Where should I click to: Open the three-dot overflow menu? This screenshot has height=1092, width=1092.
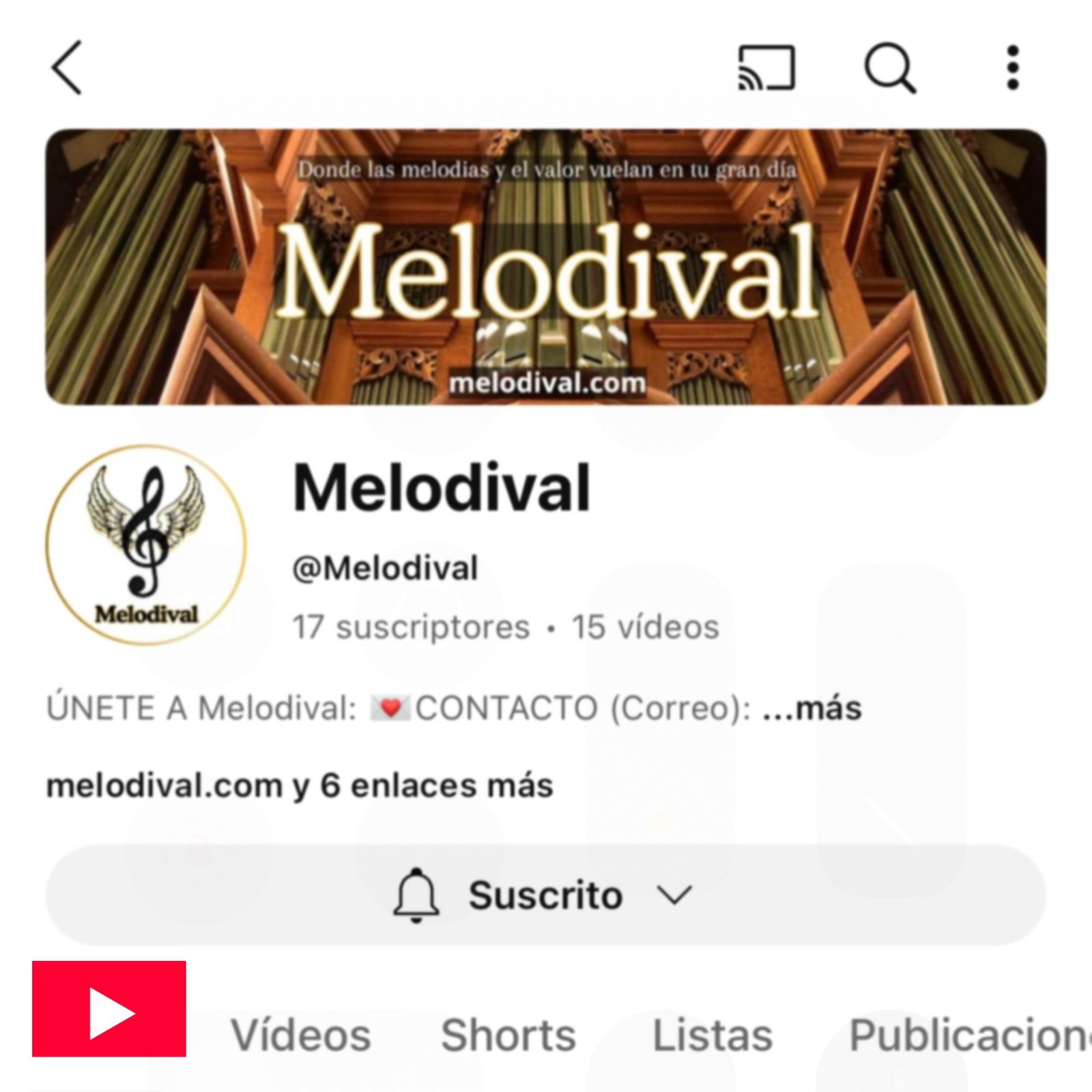tap(1013, 68)
